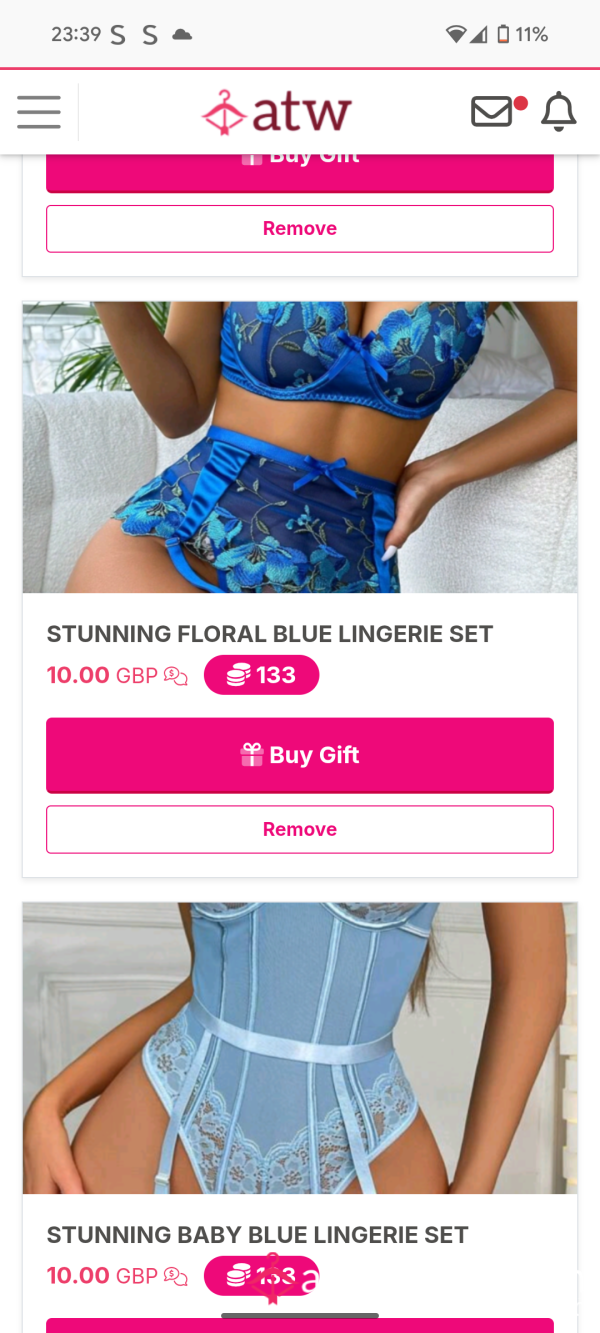Tap the atw logo to go home
The image size is (600, 1333).
pyautogui.click(x=276, y=112)
